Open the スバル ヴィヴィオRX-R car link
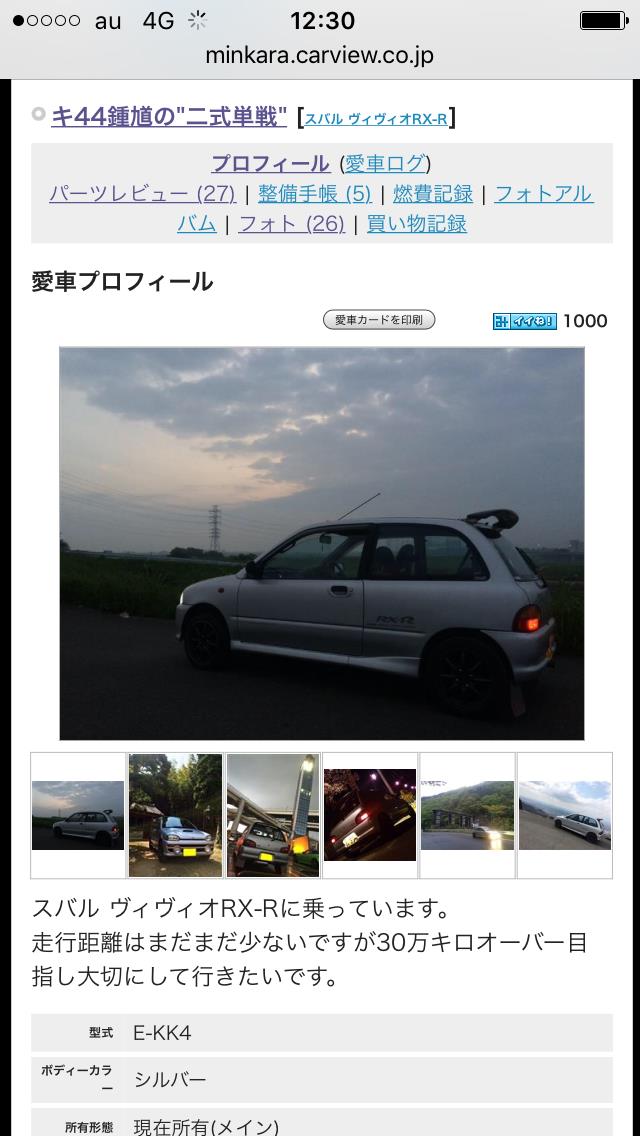 point(376,119)
